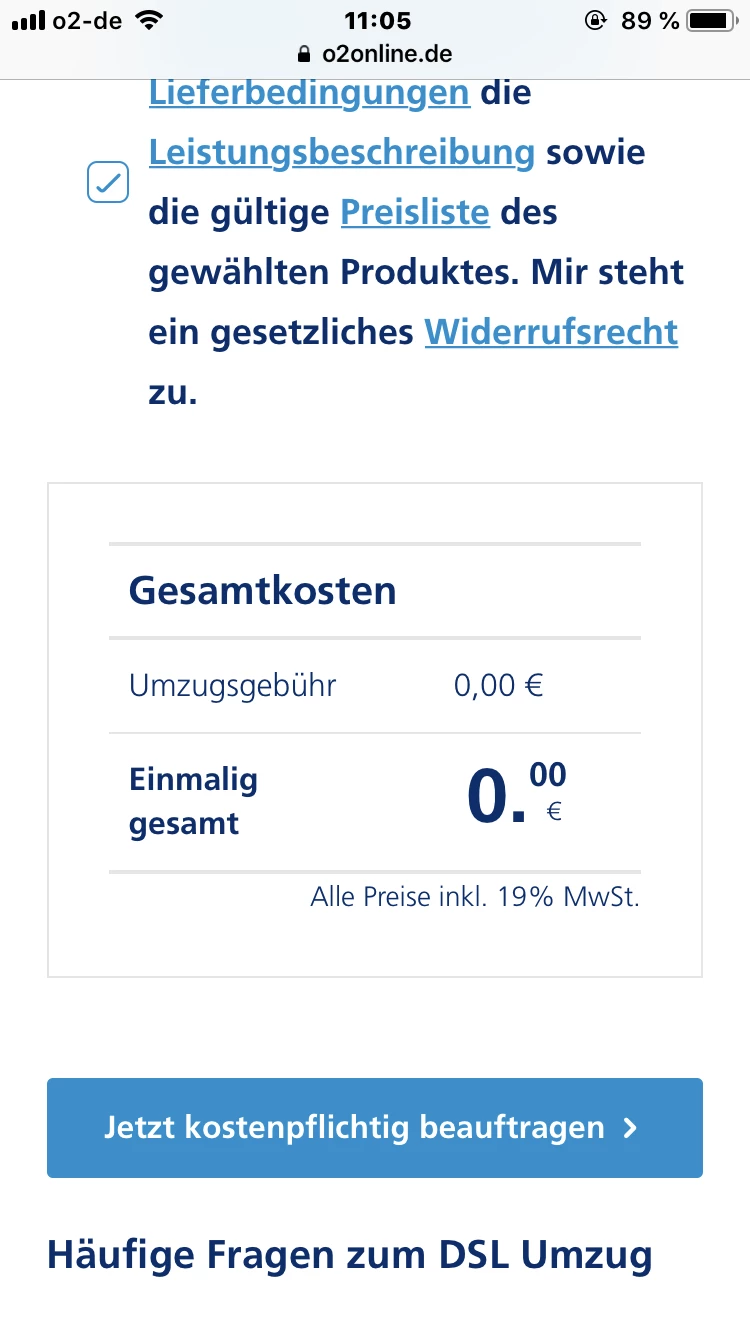Uncheck the terms agreement checkbox
This screenshot has width=750, height=1334.
tap(108, 182)
